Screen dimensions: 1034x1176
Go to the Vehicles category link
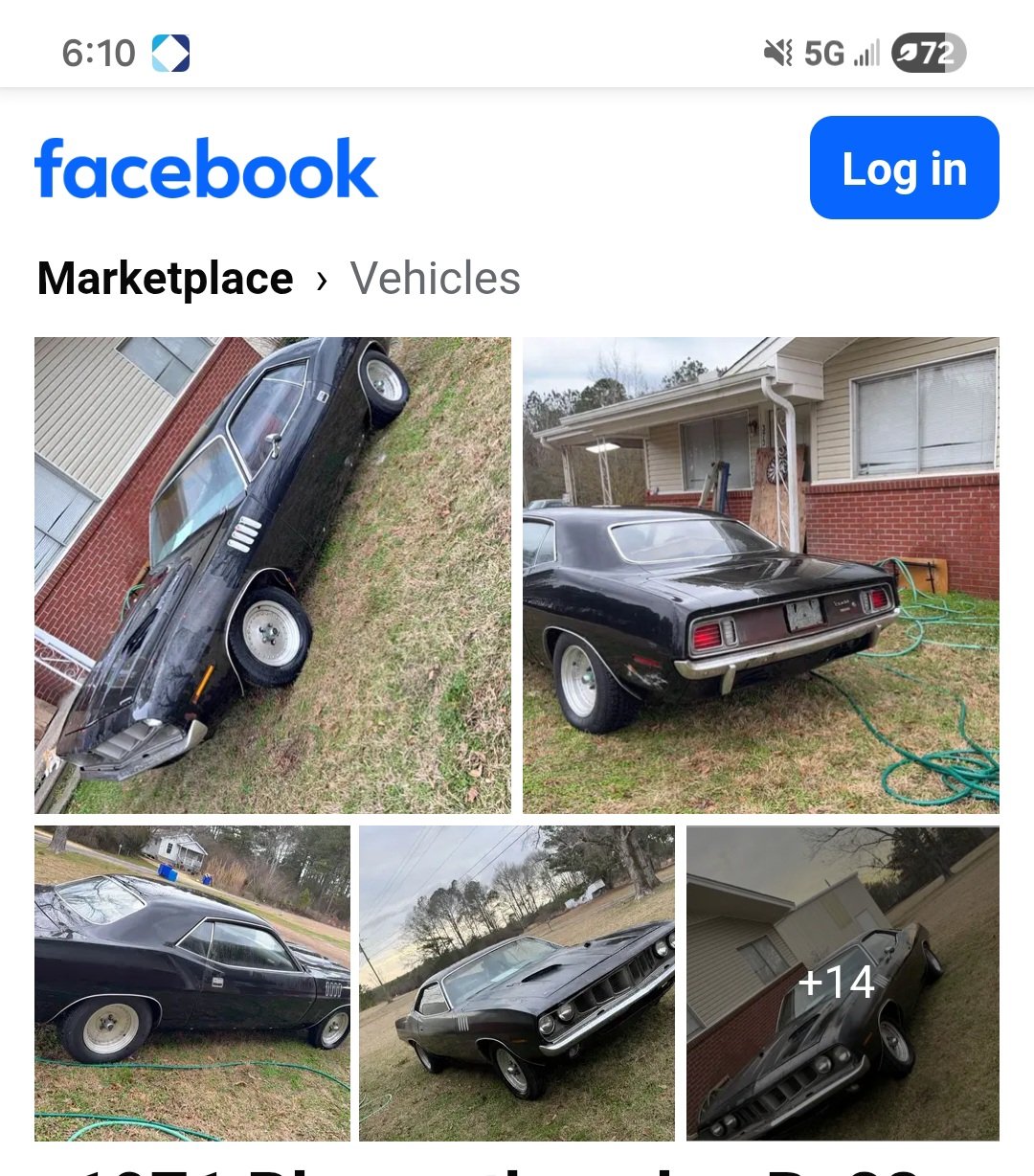435,279
